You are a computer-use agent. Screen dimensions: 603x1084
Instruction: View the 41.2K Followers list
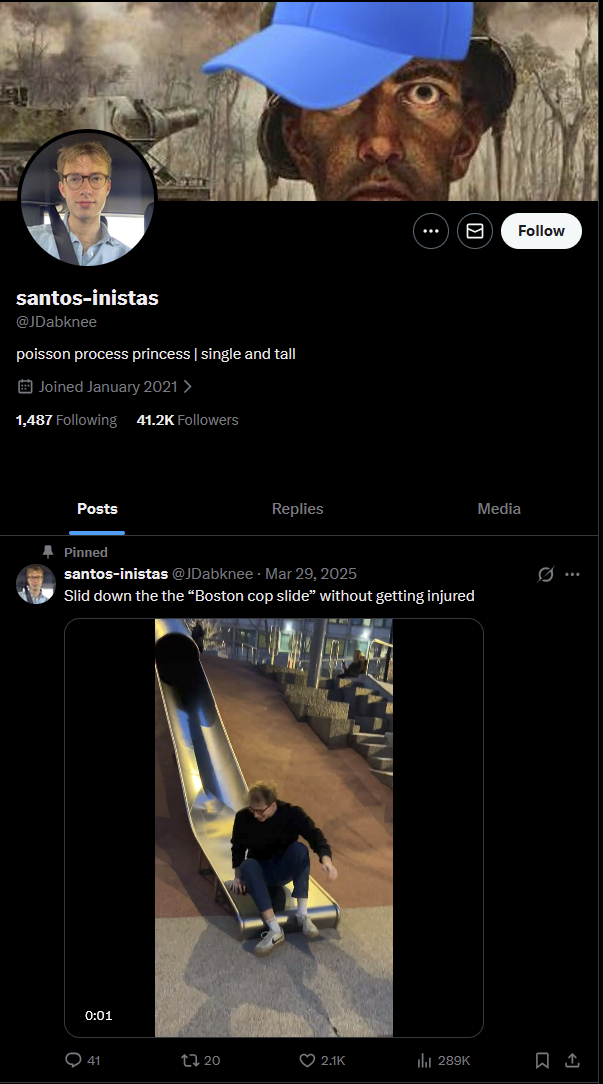click(187, 420)
